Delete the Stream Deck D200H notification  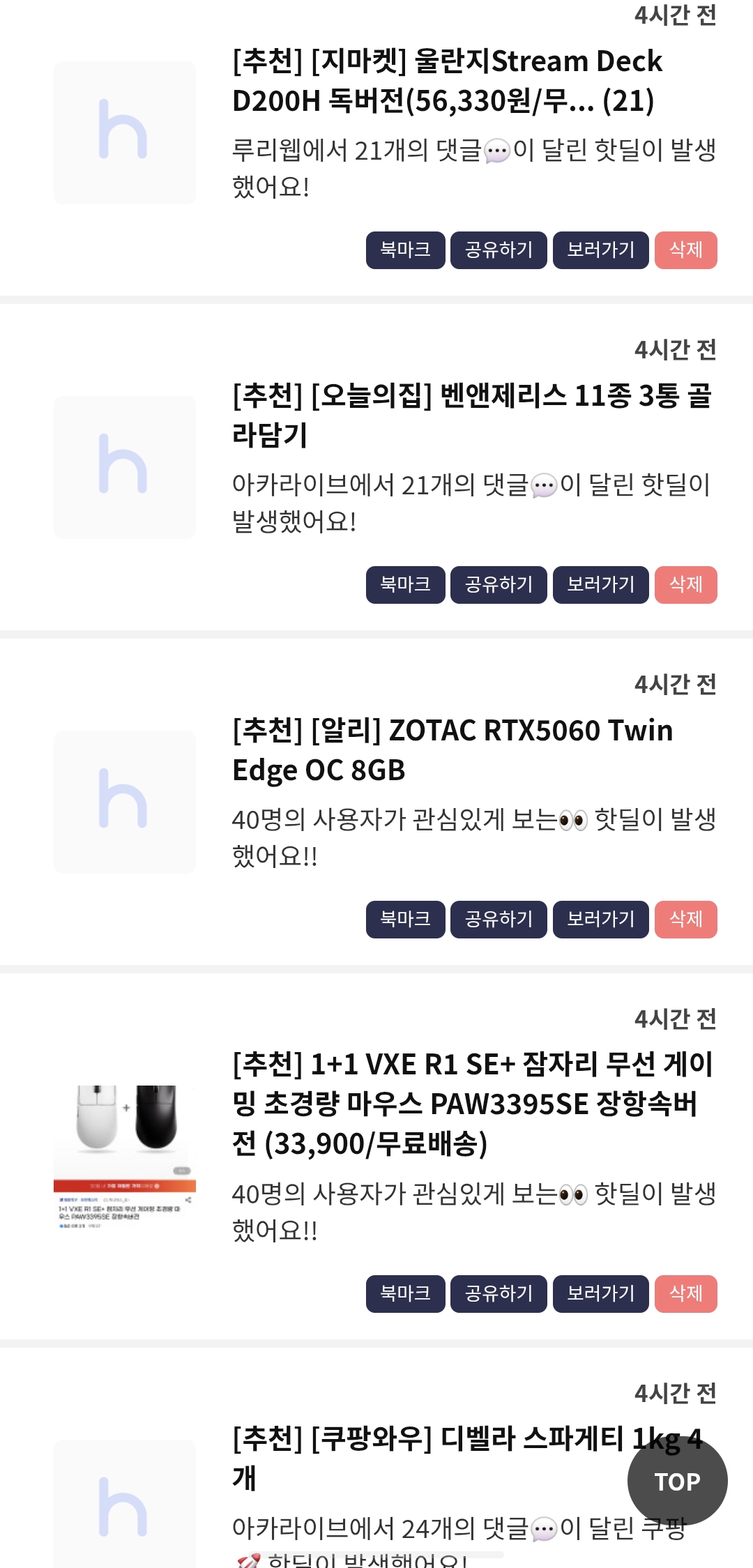tap(685, 250)
